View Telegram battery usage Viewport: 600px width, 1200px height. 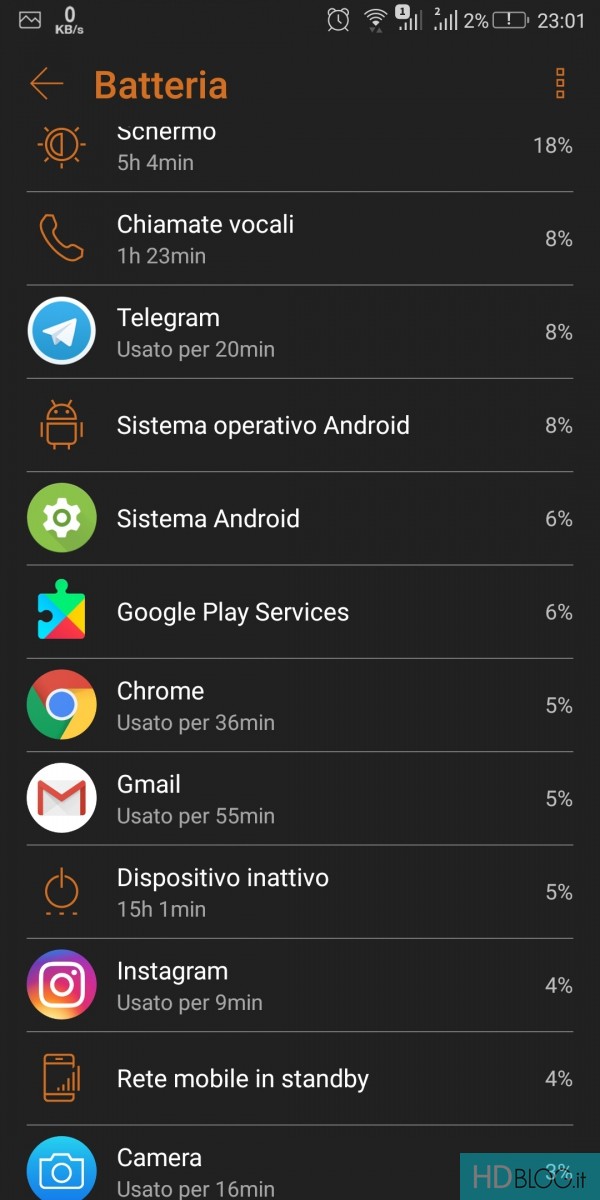[x=300, y=332]
